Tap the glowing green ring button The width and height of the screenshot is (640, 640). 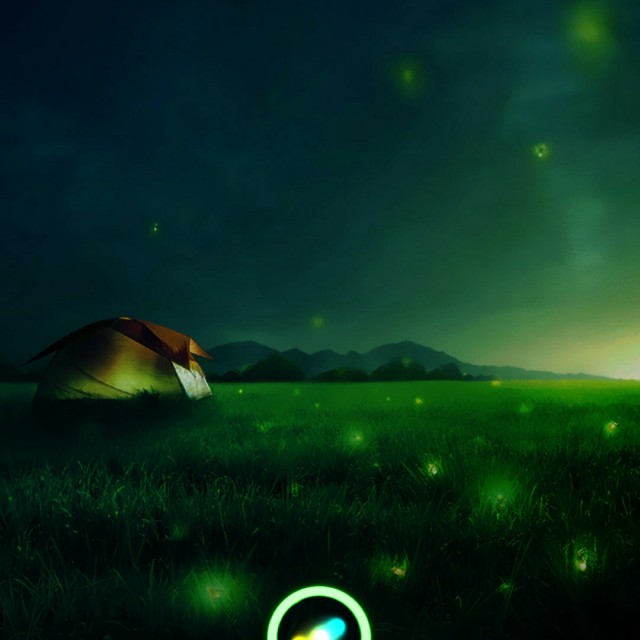(319, 616)
